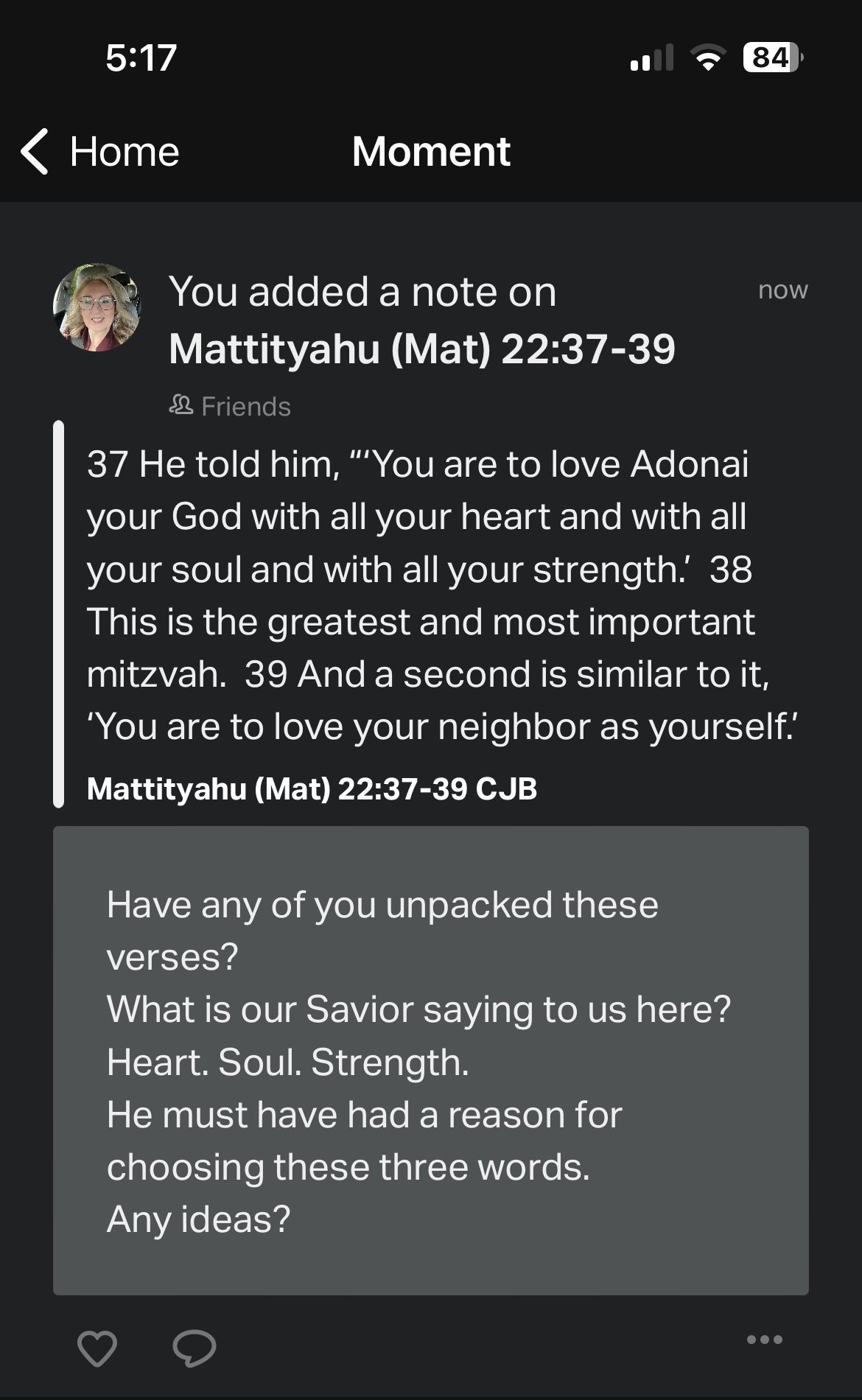862x1400 pixels.
Task: Open comments with the speech bubble icon
Action: [x=195, y=1348]
